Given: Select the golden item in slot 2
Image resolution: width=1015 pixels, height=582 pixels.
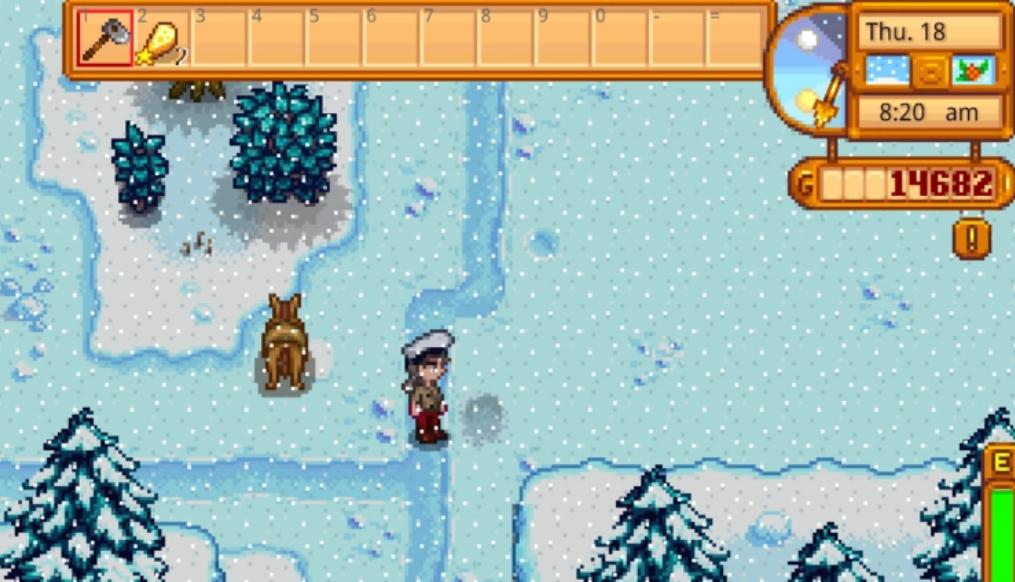Looking at the screenshot, I should (x=162, y=39).
